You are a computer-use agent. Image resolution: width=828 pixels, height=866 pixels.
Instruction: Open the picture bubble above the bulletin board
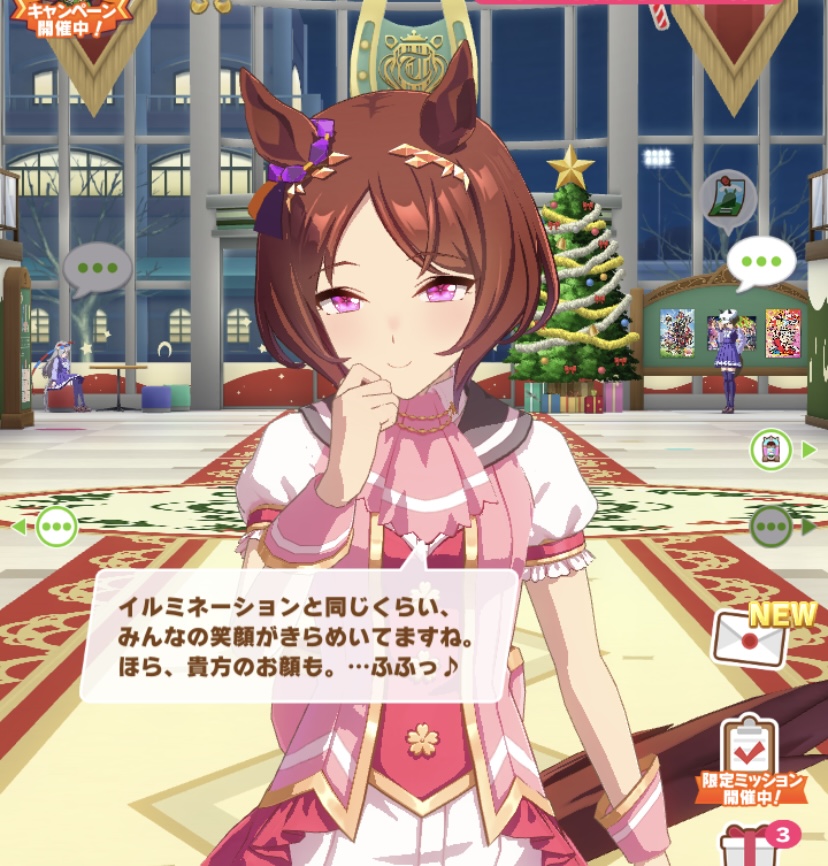pyautogui.click(x=729, y=199)
